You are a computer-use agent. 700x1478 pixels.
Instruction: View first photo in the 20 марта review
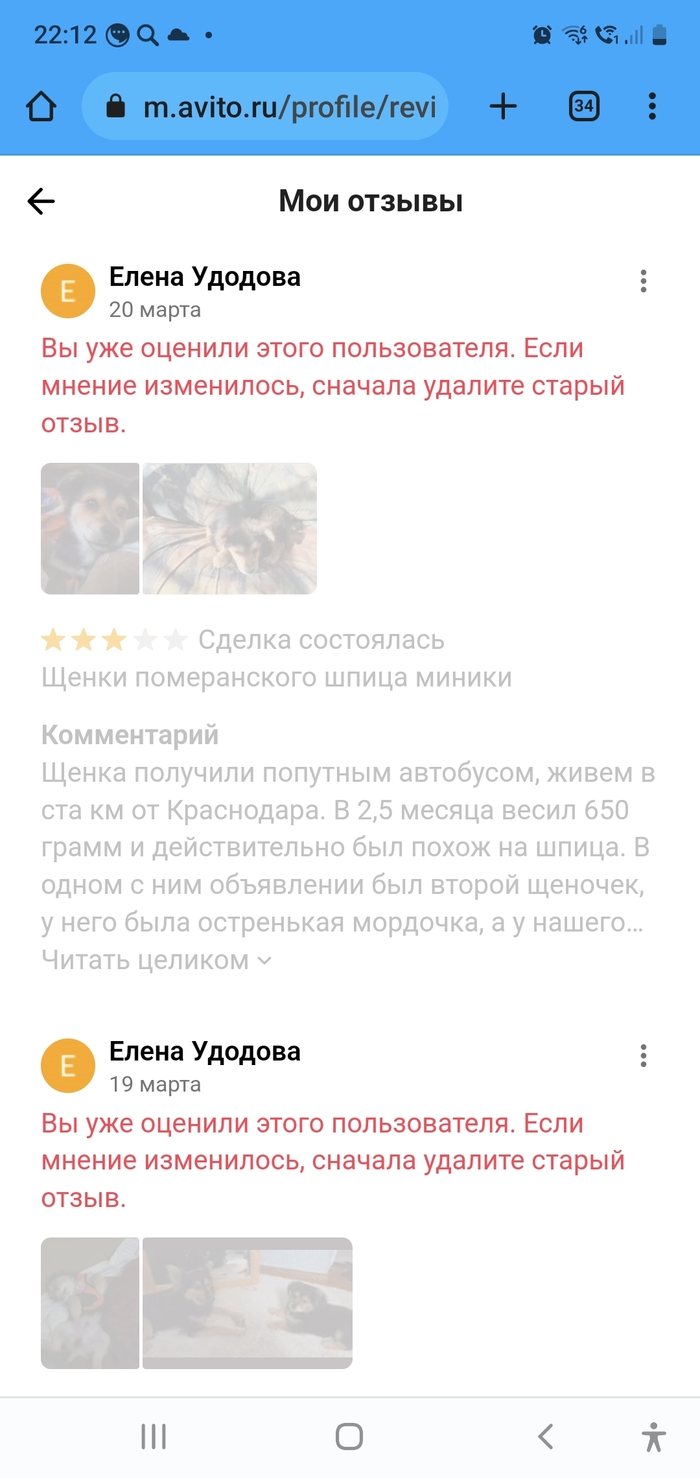point(90,528)
